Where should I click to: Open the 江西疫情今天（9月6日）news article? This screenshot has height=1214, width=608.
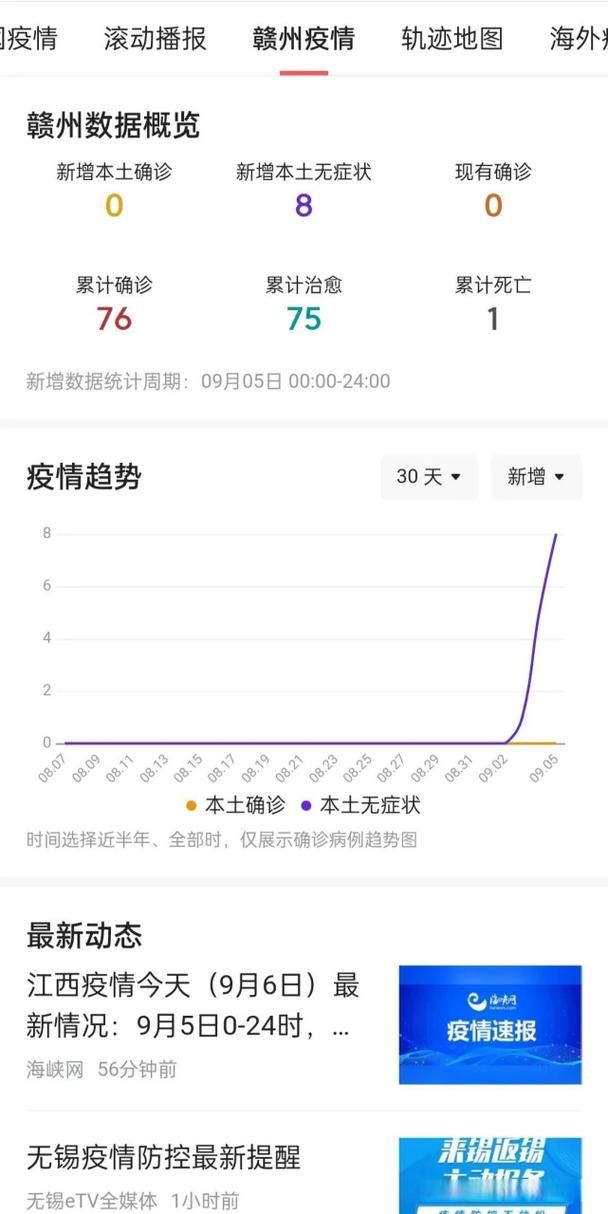193,1006
